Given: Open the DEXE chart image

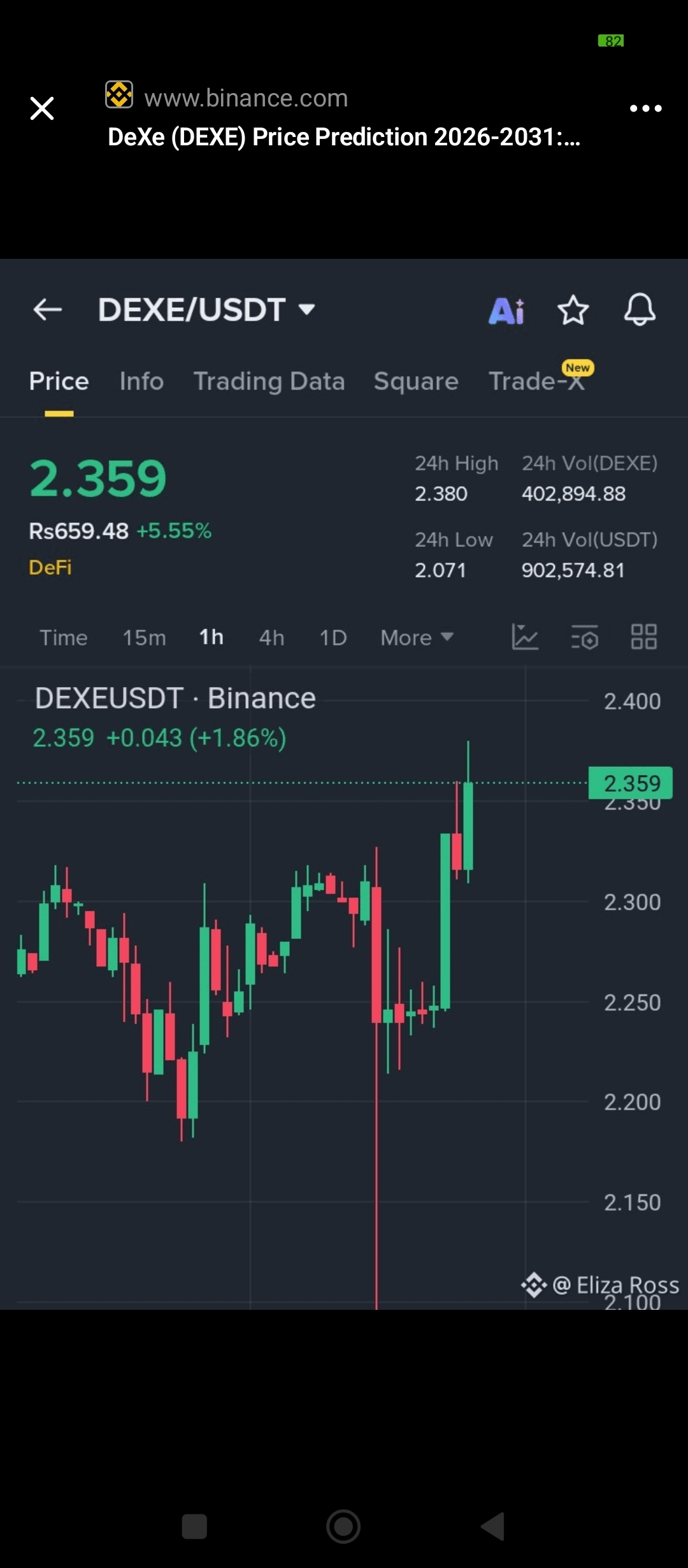Looking at the screenshot, I should coord(344,784).
